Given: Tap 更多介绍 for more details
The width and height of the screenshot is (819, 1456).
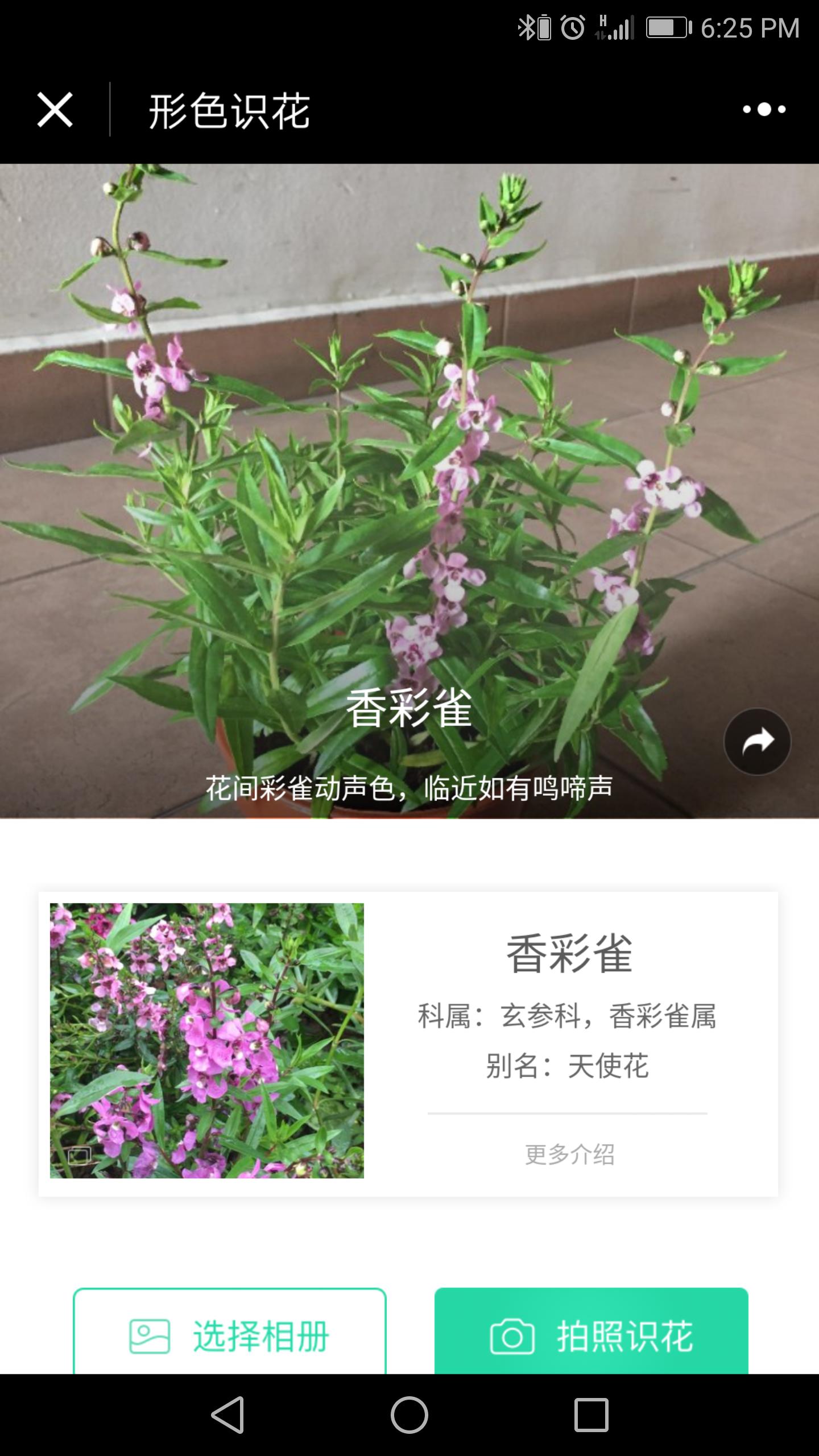Looking at the screenshot, I should pos(569,1155).
